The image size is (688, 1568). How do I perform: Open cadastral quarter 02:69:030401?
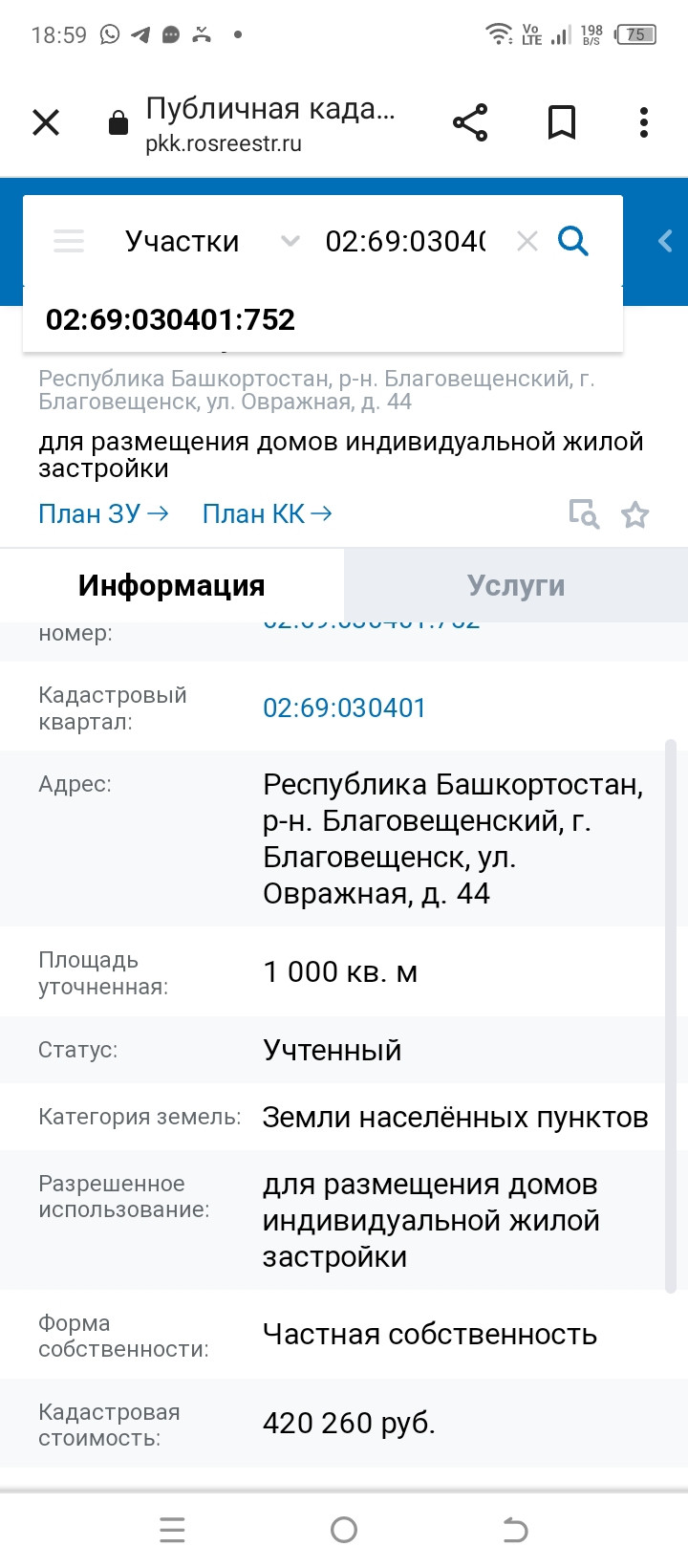(x=344, y=708)
